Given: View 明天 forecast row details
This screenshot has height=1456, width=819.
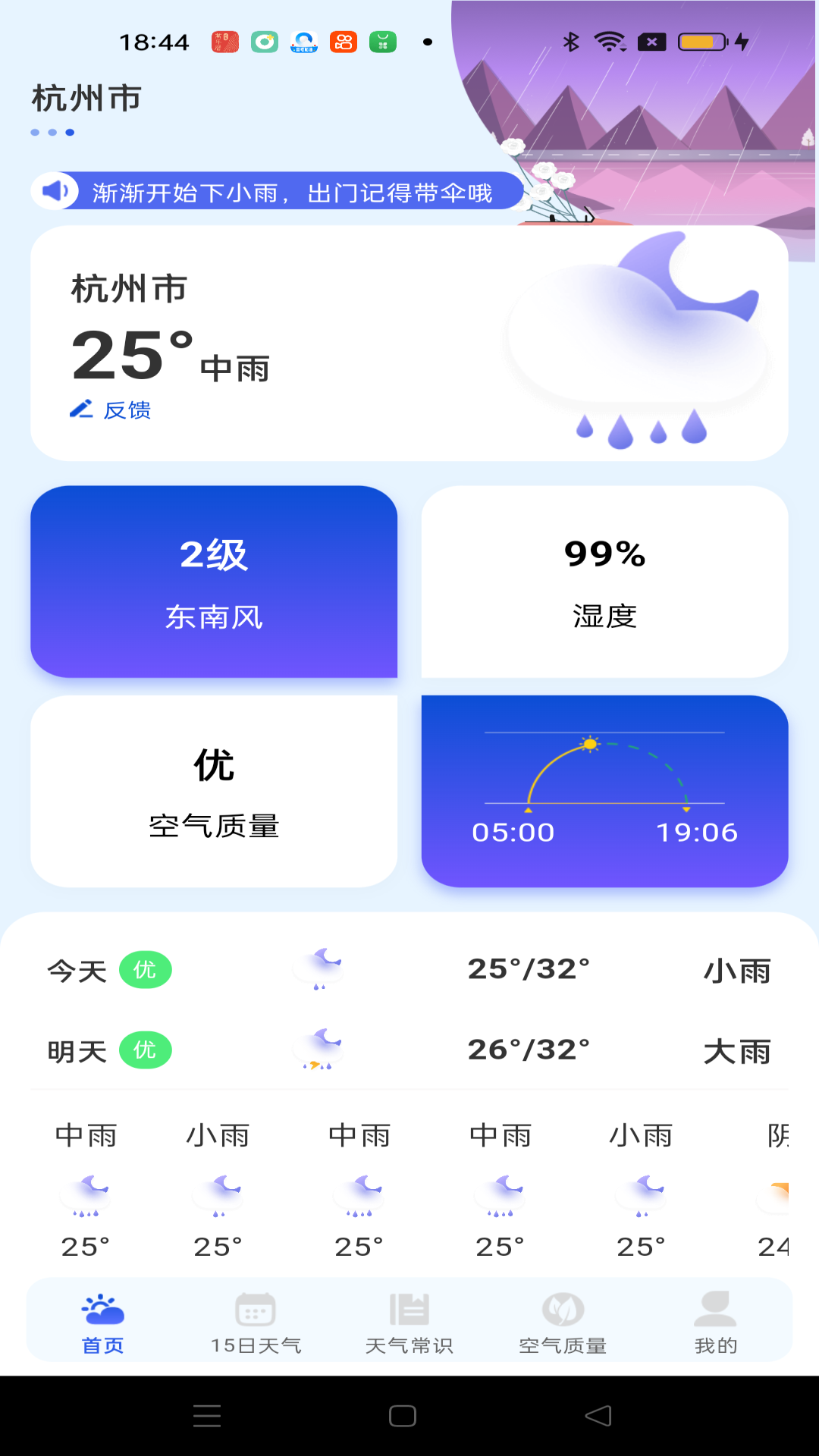Looking at the screenshot, I should click(409, 1051).
